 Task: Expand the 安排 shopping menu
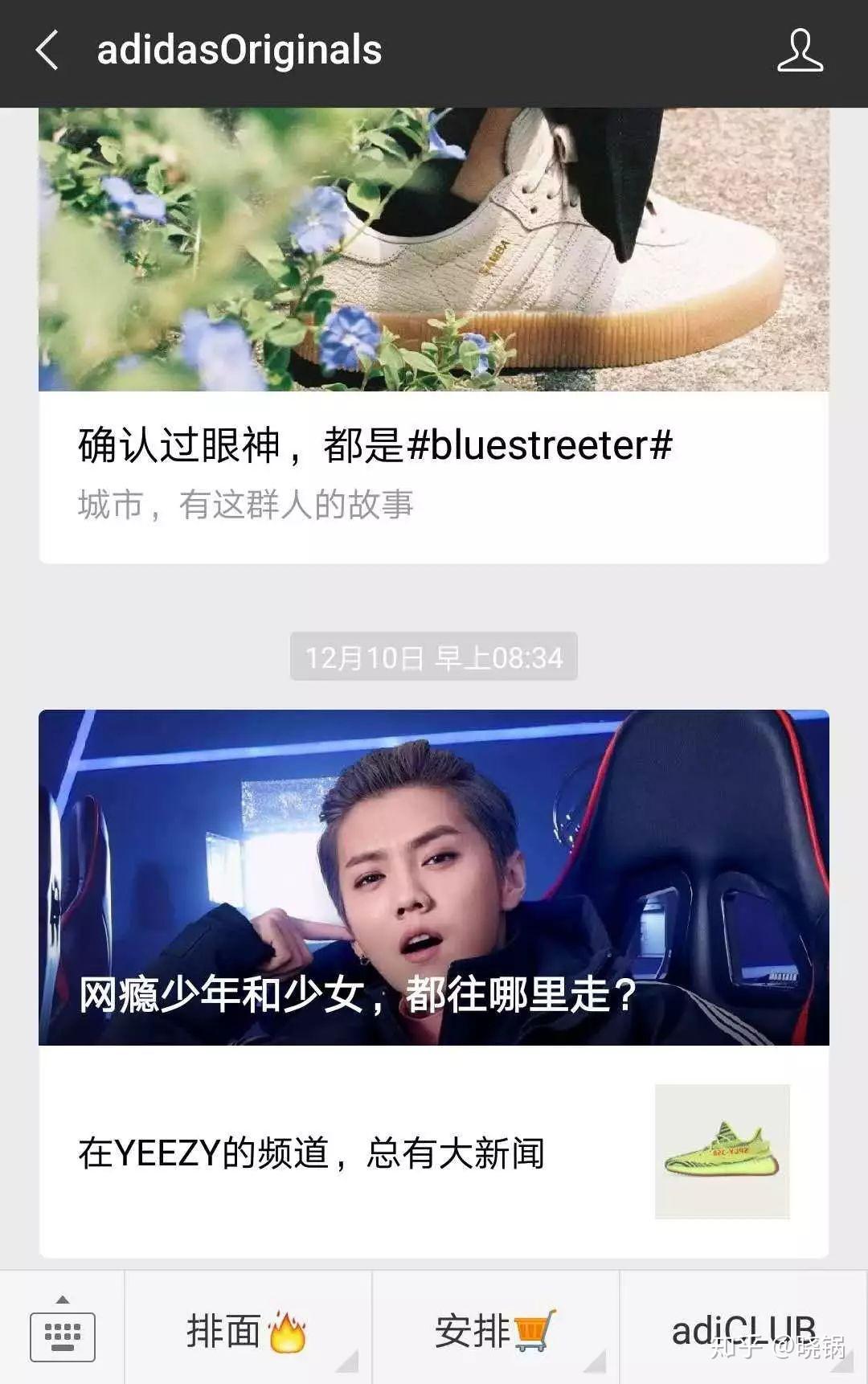495,1331
